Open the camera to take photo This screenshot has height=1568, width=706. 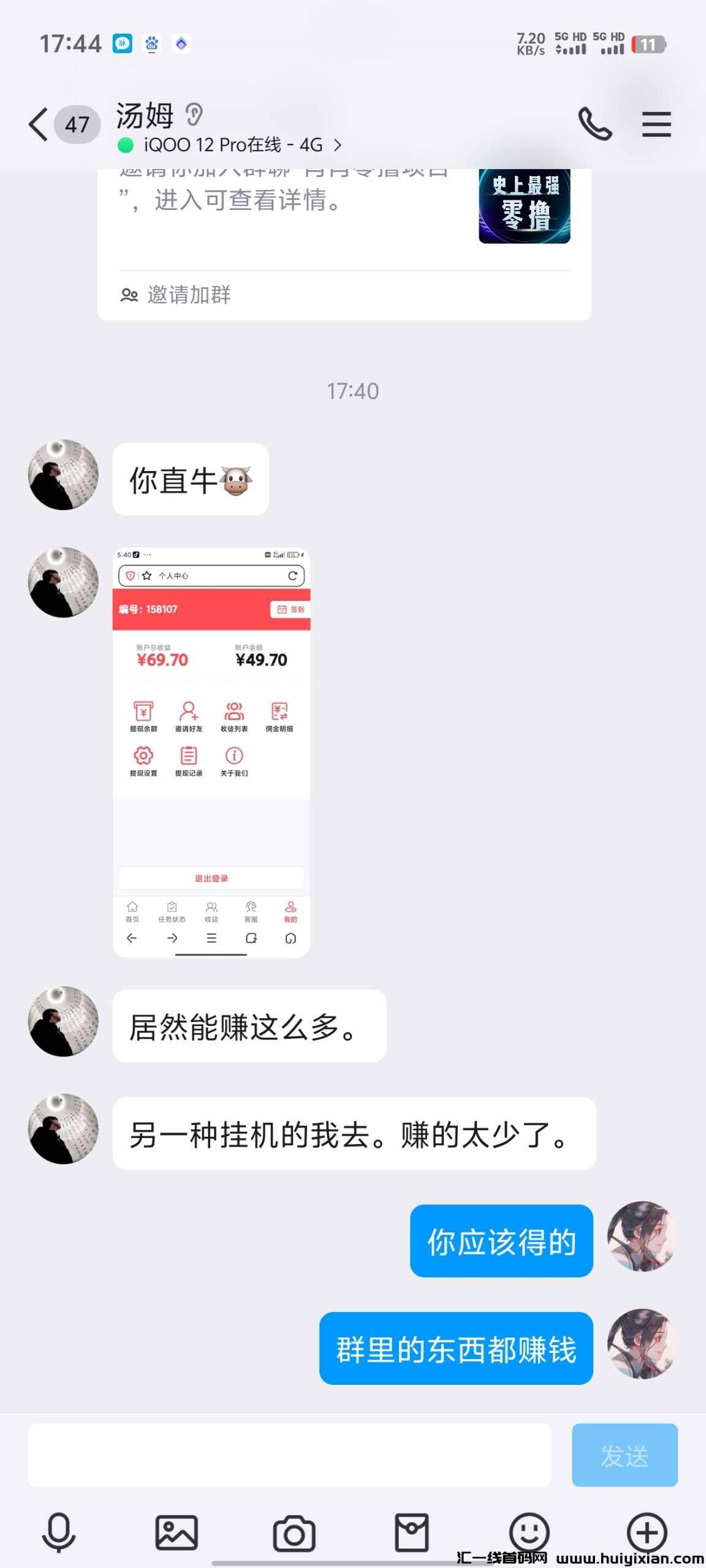pyautogui.click(x=294, y=1532)
